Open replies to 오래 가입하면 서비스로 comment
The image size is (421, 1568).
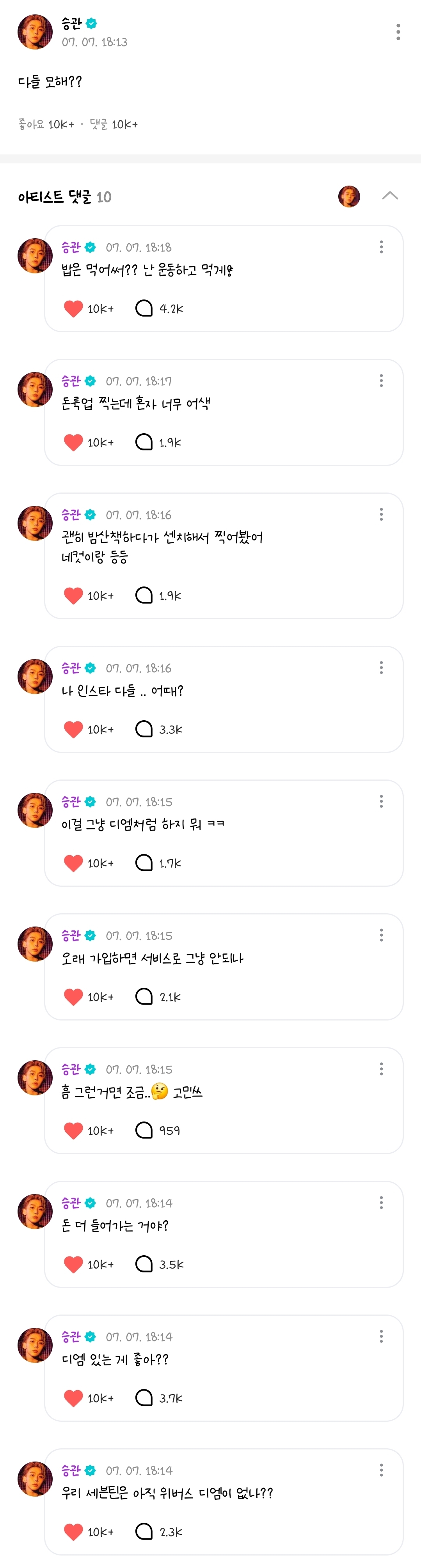[144, 996]
